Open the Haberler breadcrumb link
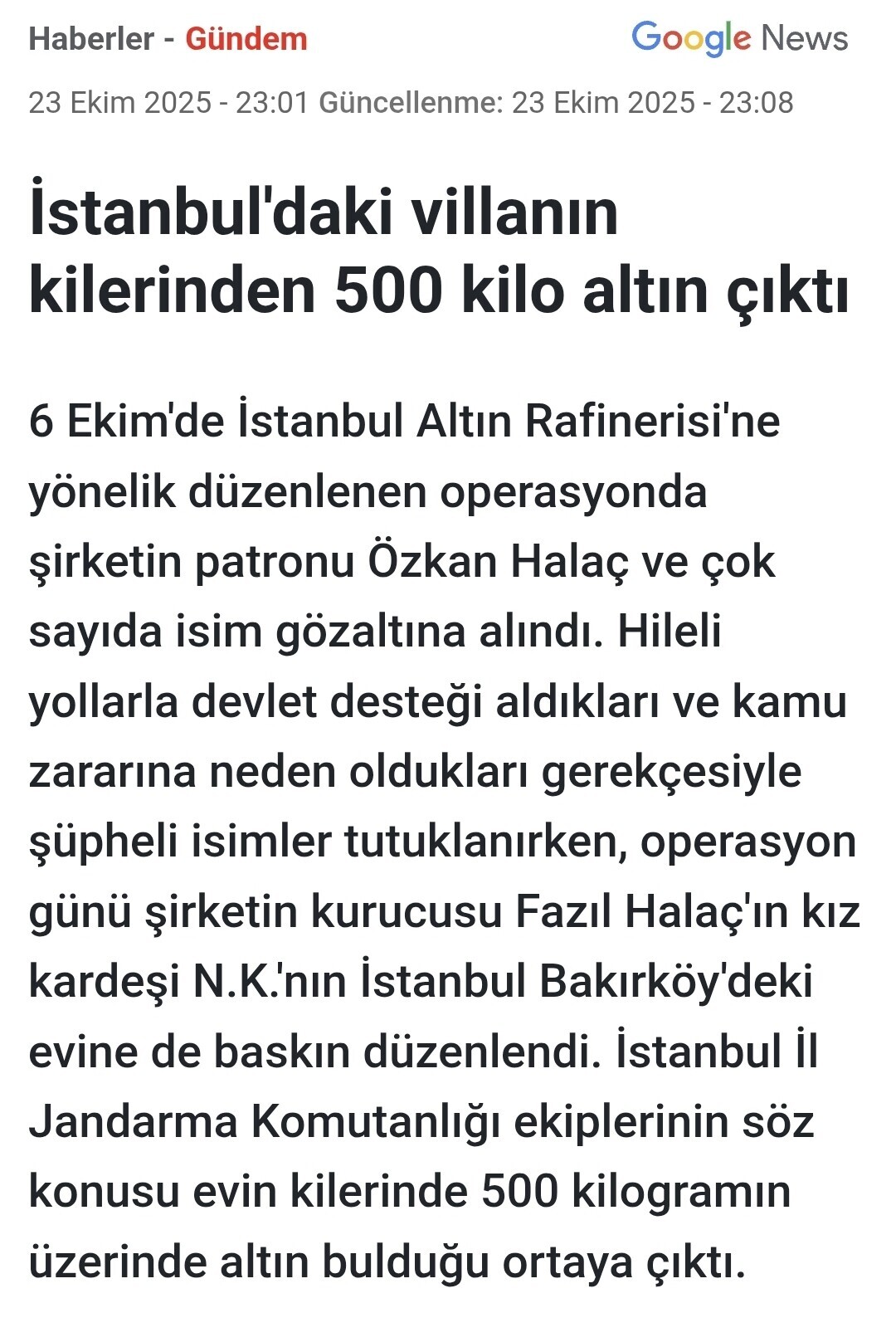Viewport: 896px width, 1342px height. pos(91,39)
